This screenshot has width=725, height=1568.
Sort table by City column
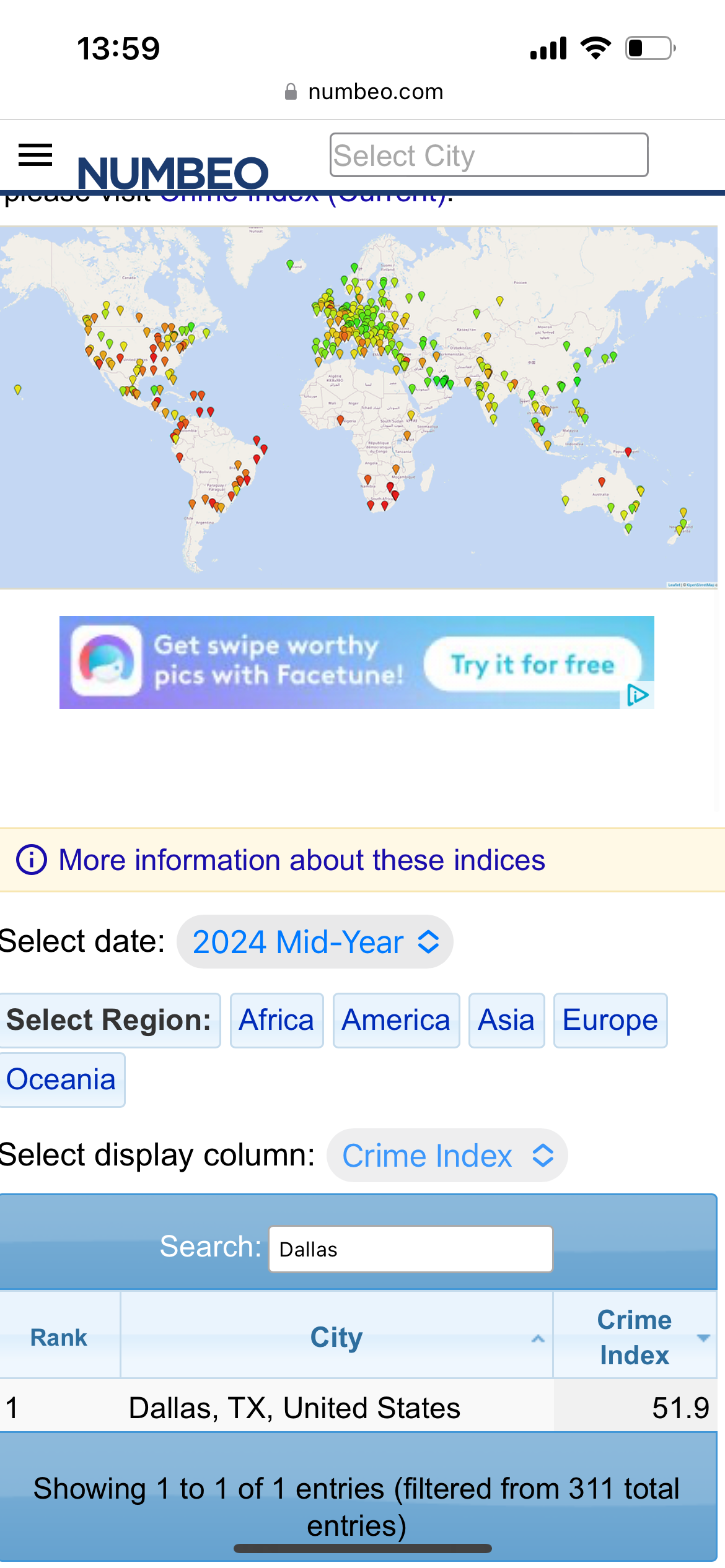[x=336, y=1337]
